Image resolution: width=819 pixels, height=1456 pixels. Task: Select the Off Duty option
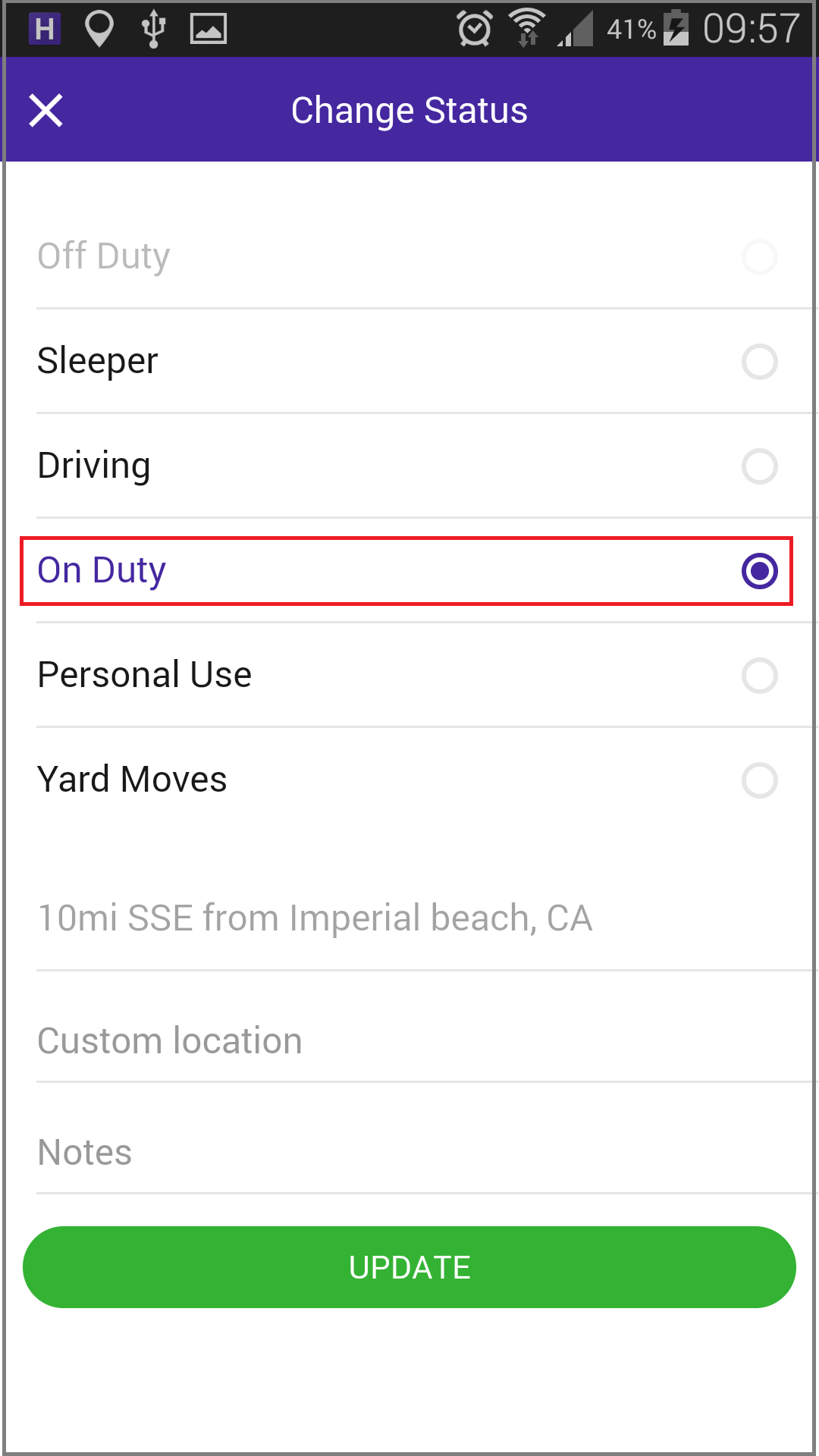409,257
